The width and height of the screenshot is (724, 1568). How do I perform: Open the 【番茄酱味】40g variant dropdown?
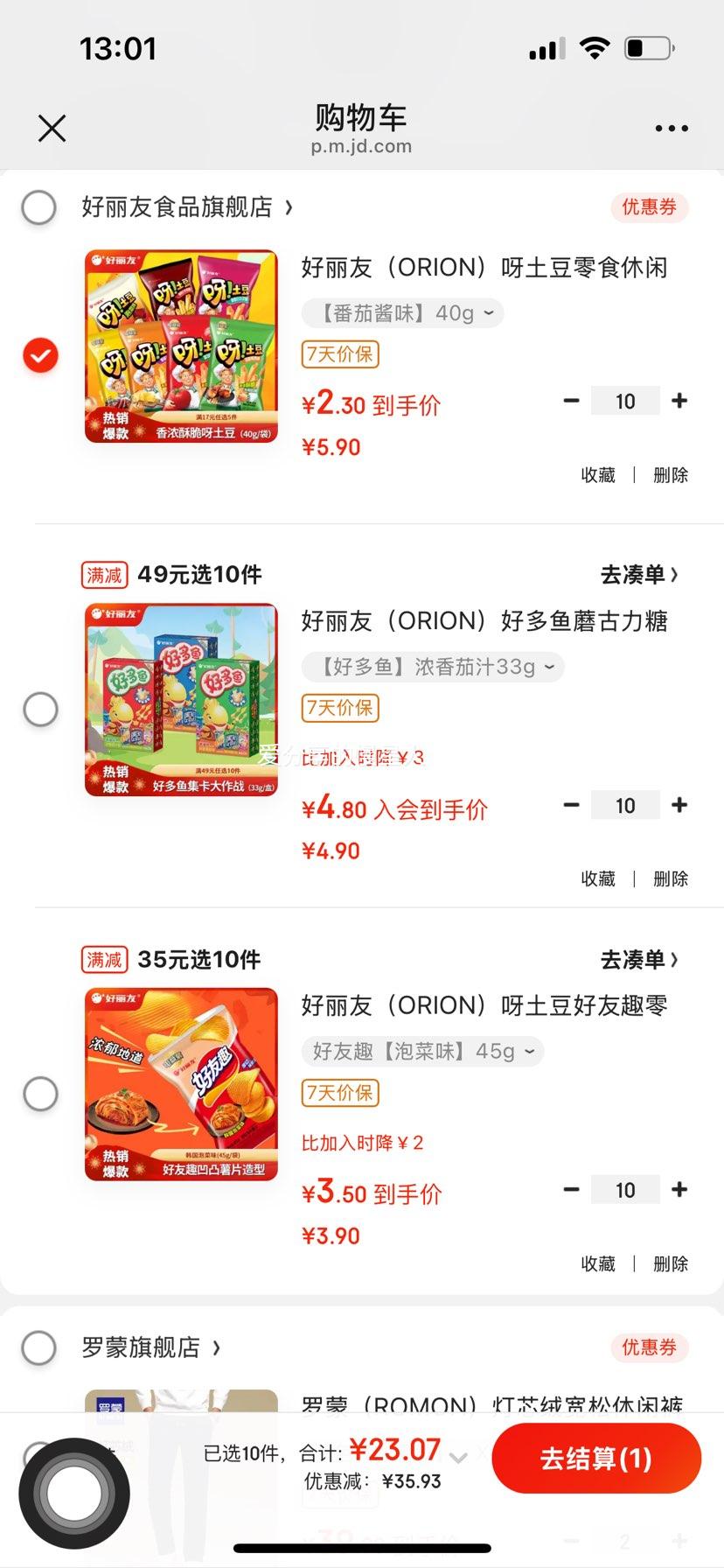pos(402,312)
